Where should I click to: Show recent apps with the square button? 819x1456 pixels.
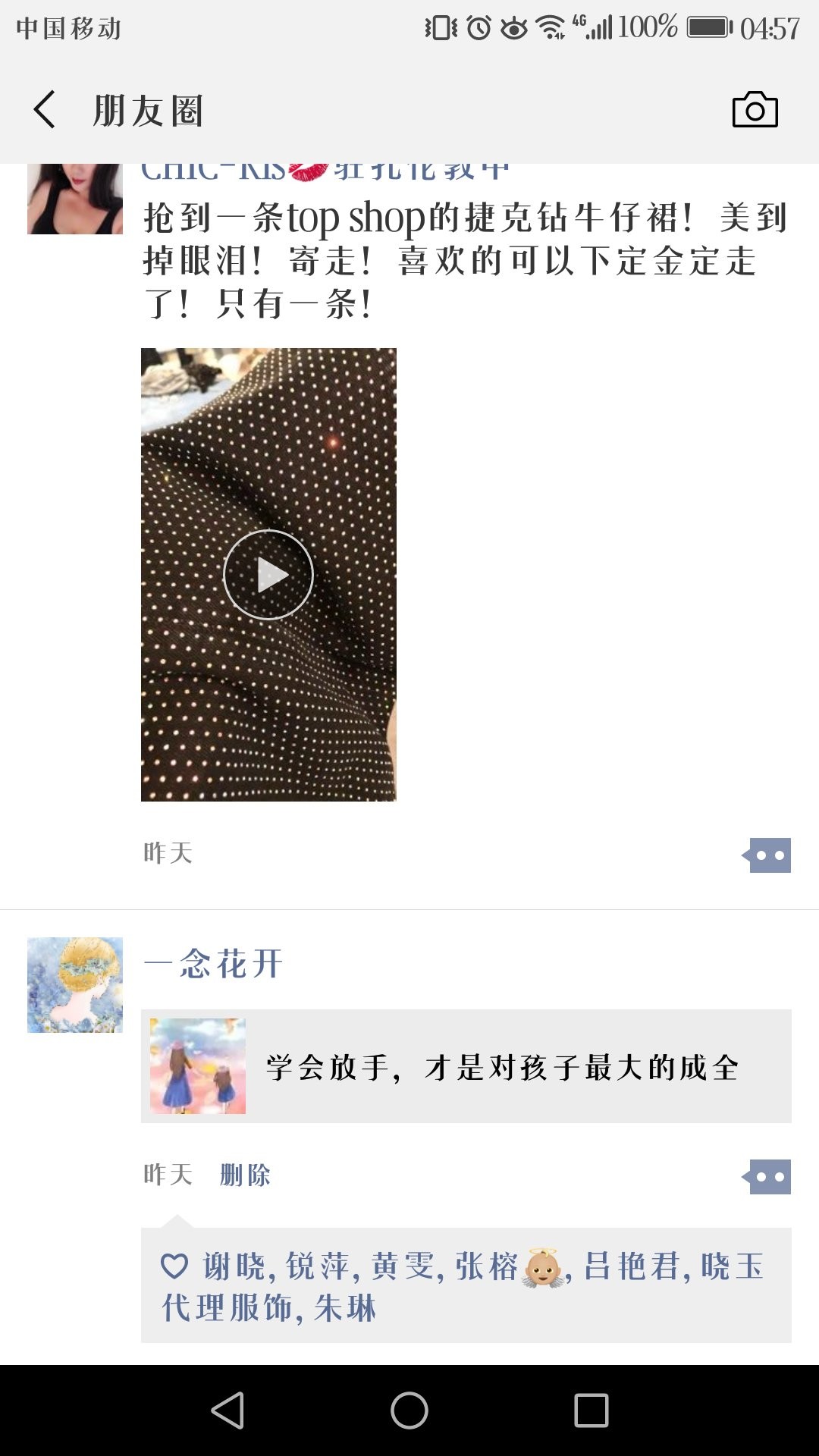pos(591,1410)
